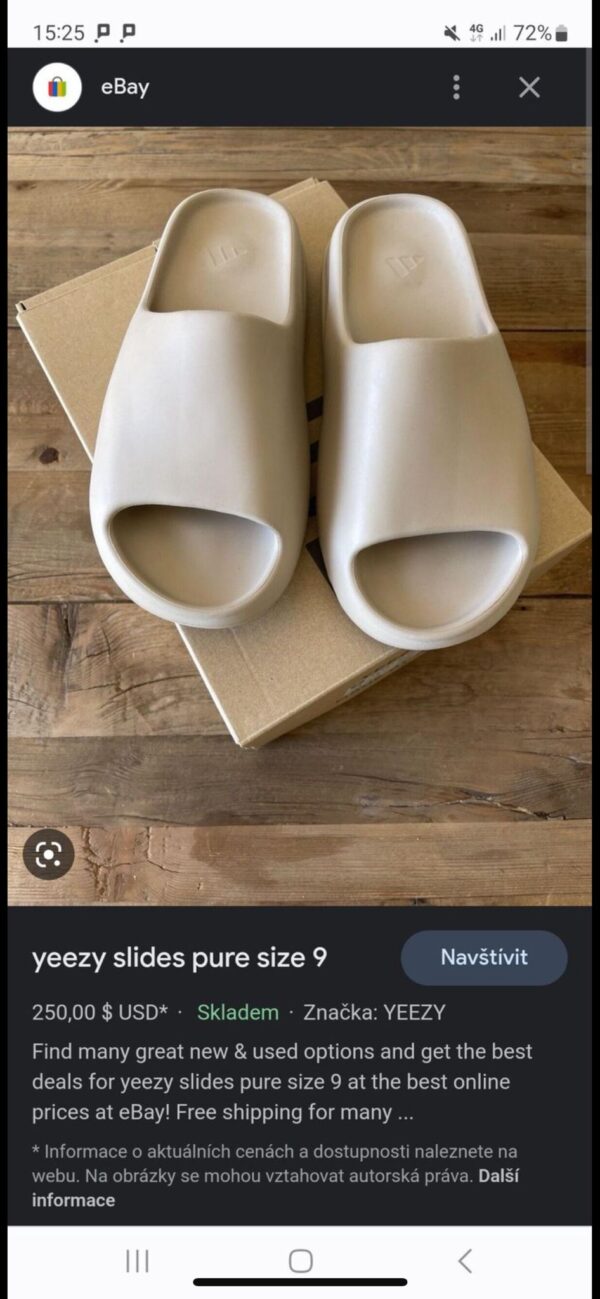
Task: Close the eBay image viewer
Action: point(529,87)
